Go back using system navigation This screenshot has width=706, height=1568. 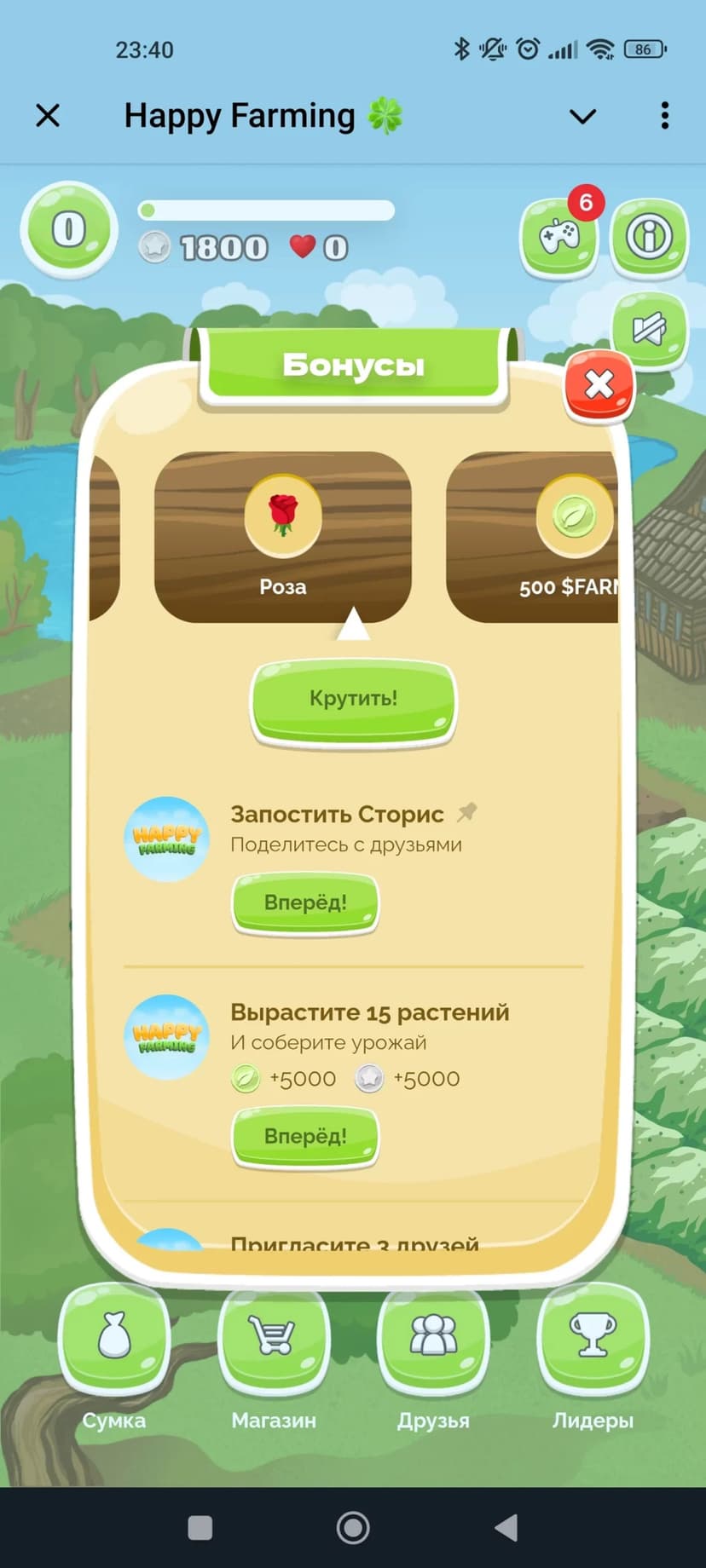click(x=506, y=1528)
